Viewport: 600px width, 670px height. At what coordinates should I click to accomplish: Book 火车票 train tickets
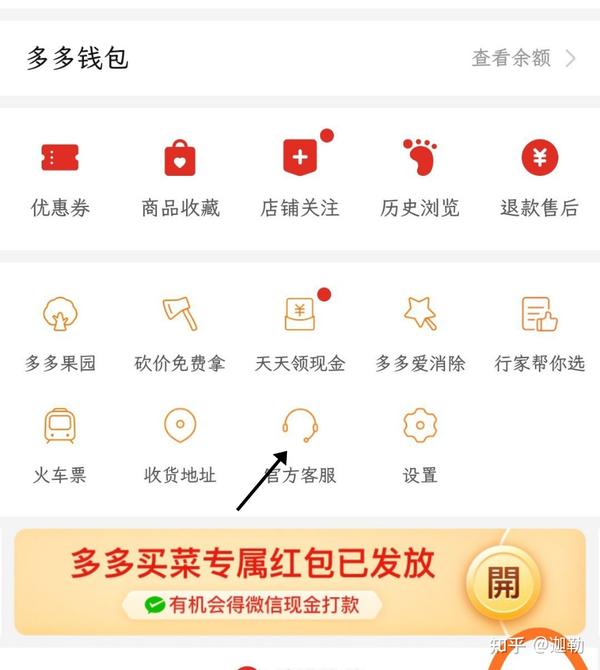pyautogui.click(x=60, y=443)
